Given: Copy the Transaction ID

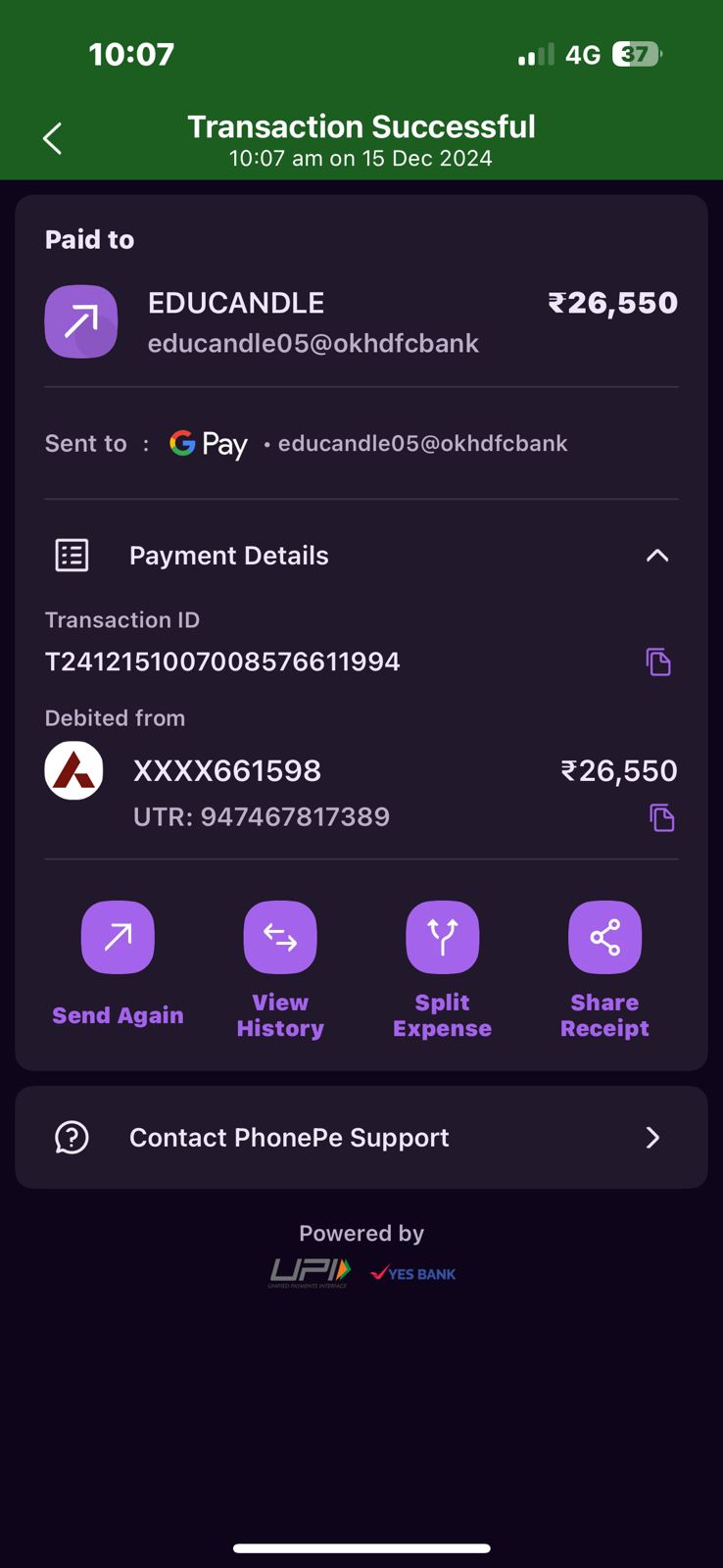Looking at the screenshot, I should click(x=658, y=661).
